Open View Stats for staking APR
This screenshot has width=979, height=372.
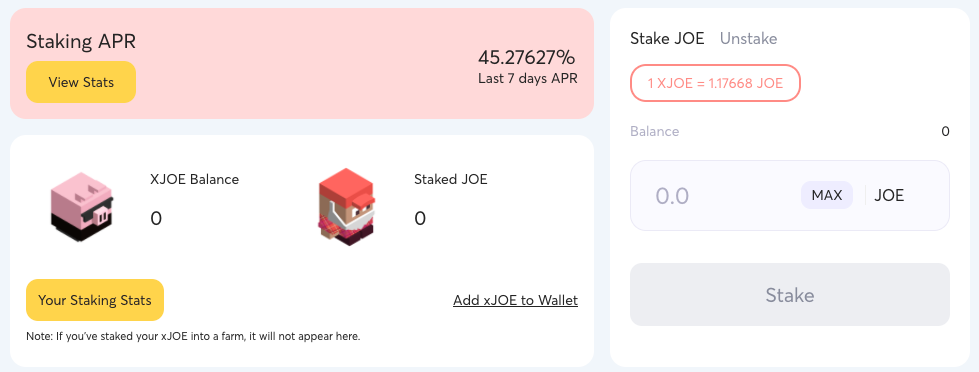[81, 82]
